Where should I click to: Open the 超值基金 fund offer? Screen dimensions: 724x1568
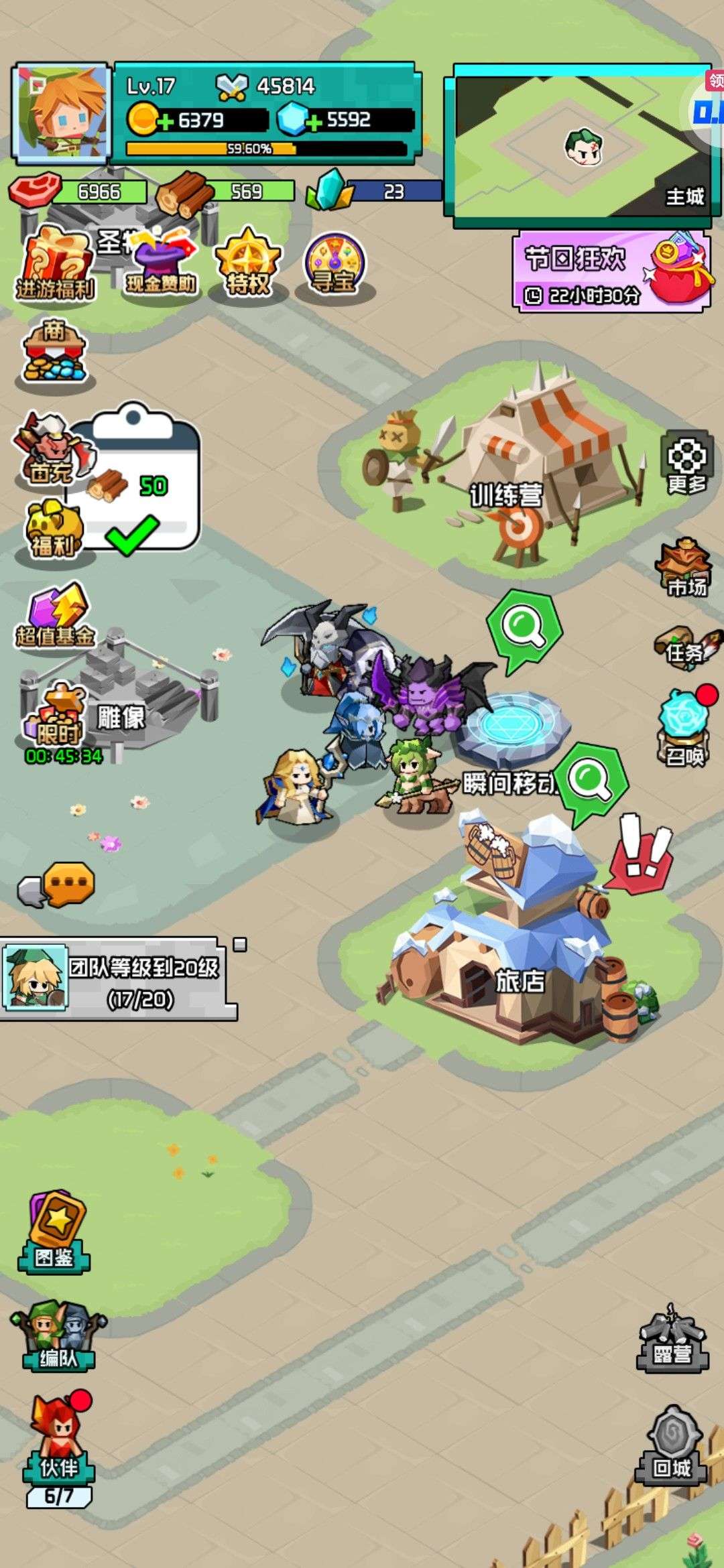click(x=55, y=616)
